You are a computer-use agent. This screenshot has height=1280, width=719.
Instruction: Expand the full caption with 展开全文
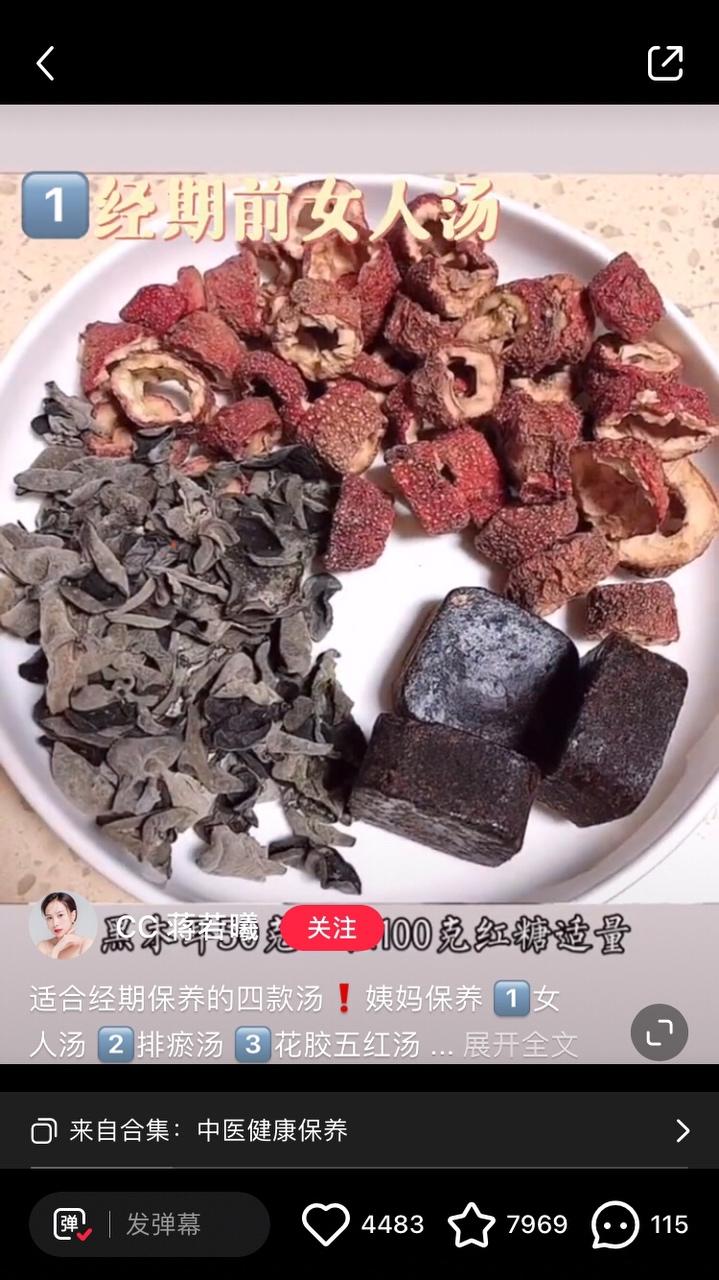pyautogui.click(x=520, y=1045)
